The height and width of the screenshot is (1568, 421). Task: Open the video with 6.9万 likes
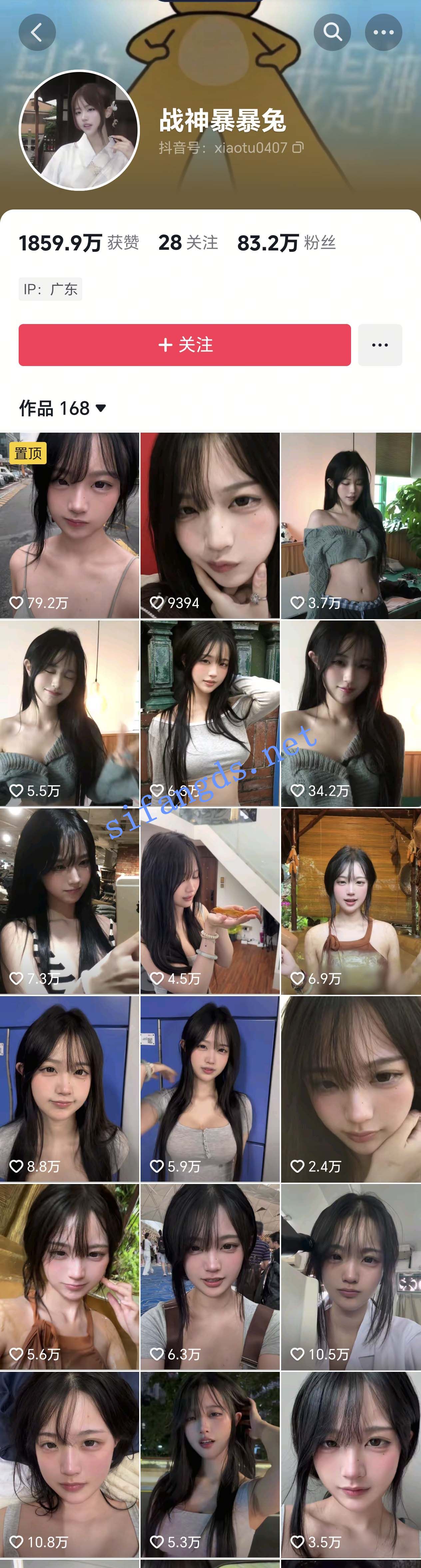pyautogui.click(x=350, y=901)
